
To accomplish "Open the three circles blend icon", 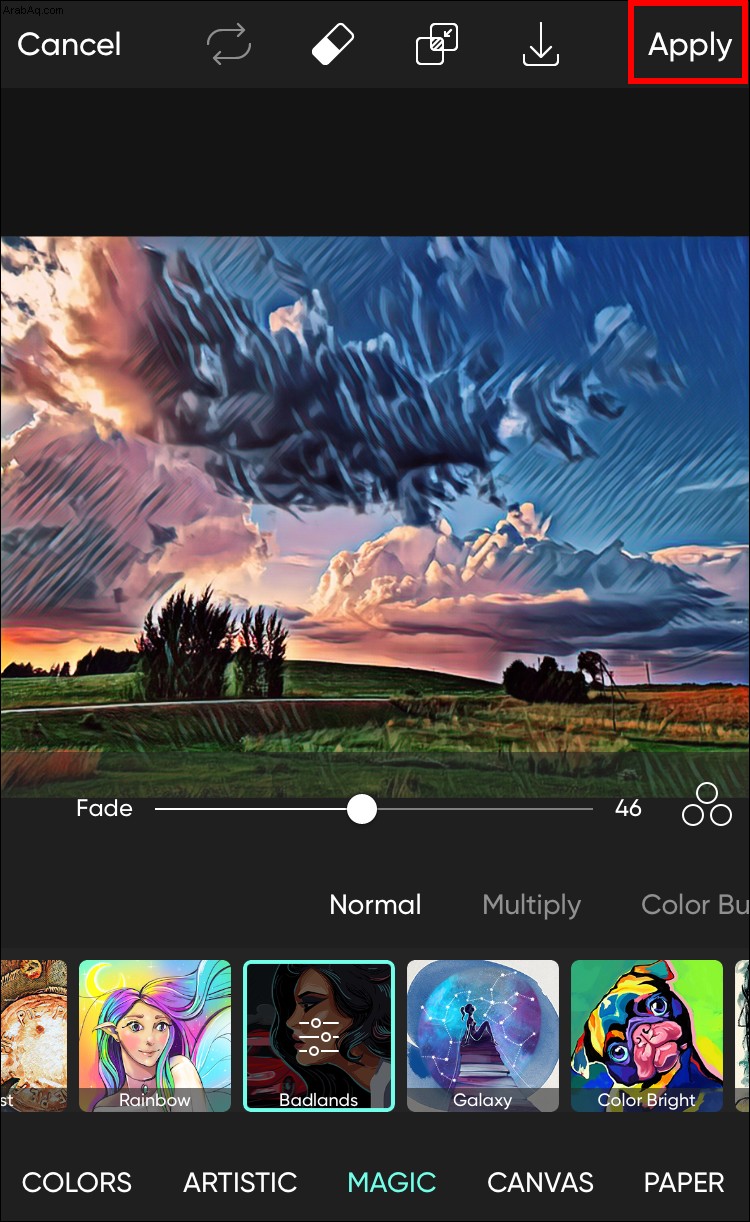I will pos(706,806).
